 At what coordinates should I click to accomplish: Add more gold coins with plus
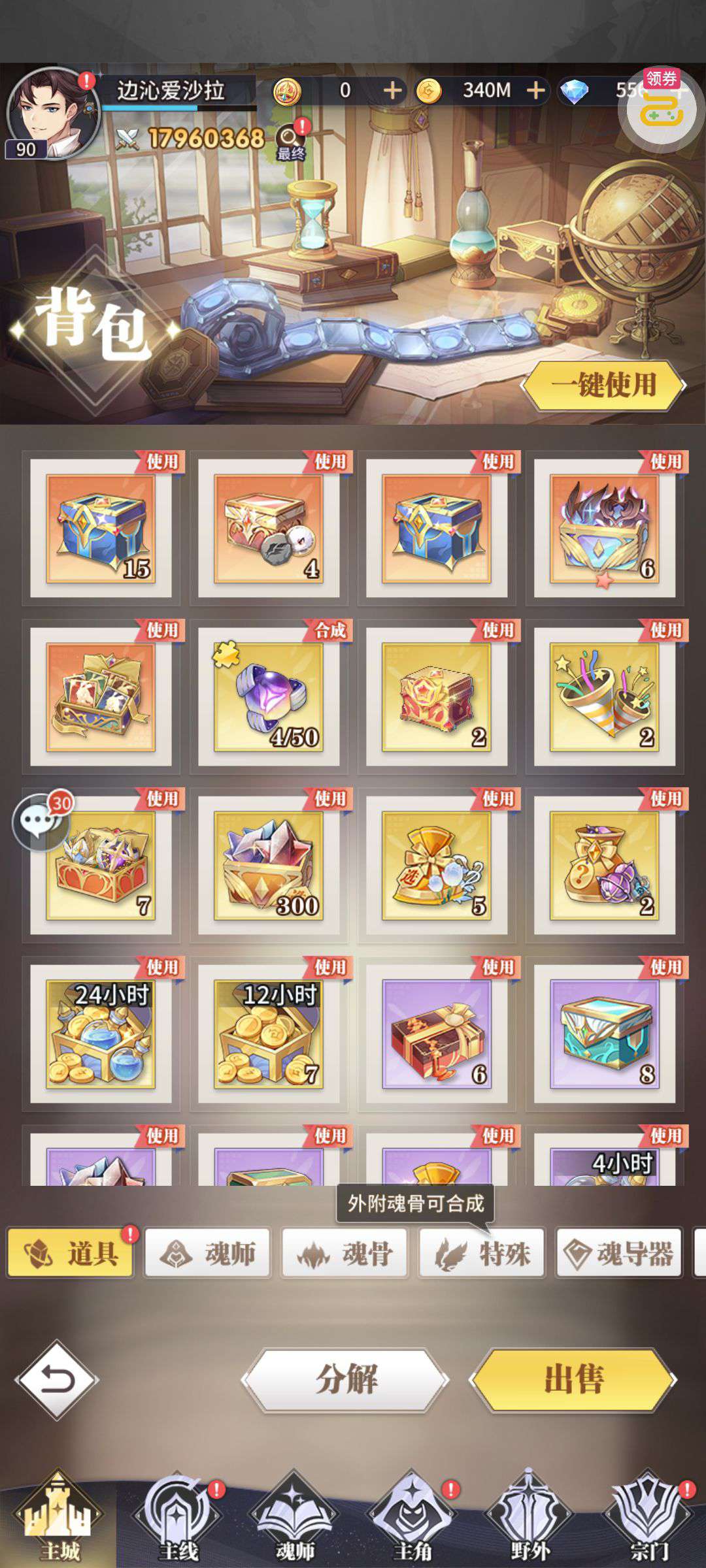pyautogui.click(x=535, y=90)
